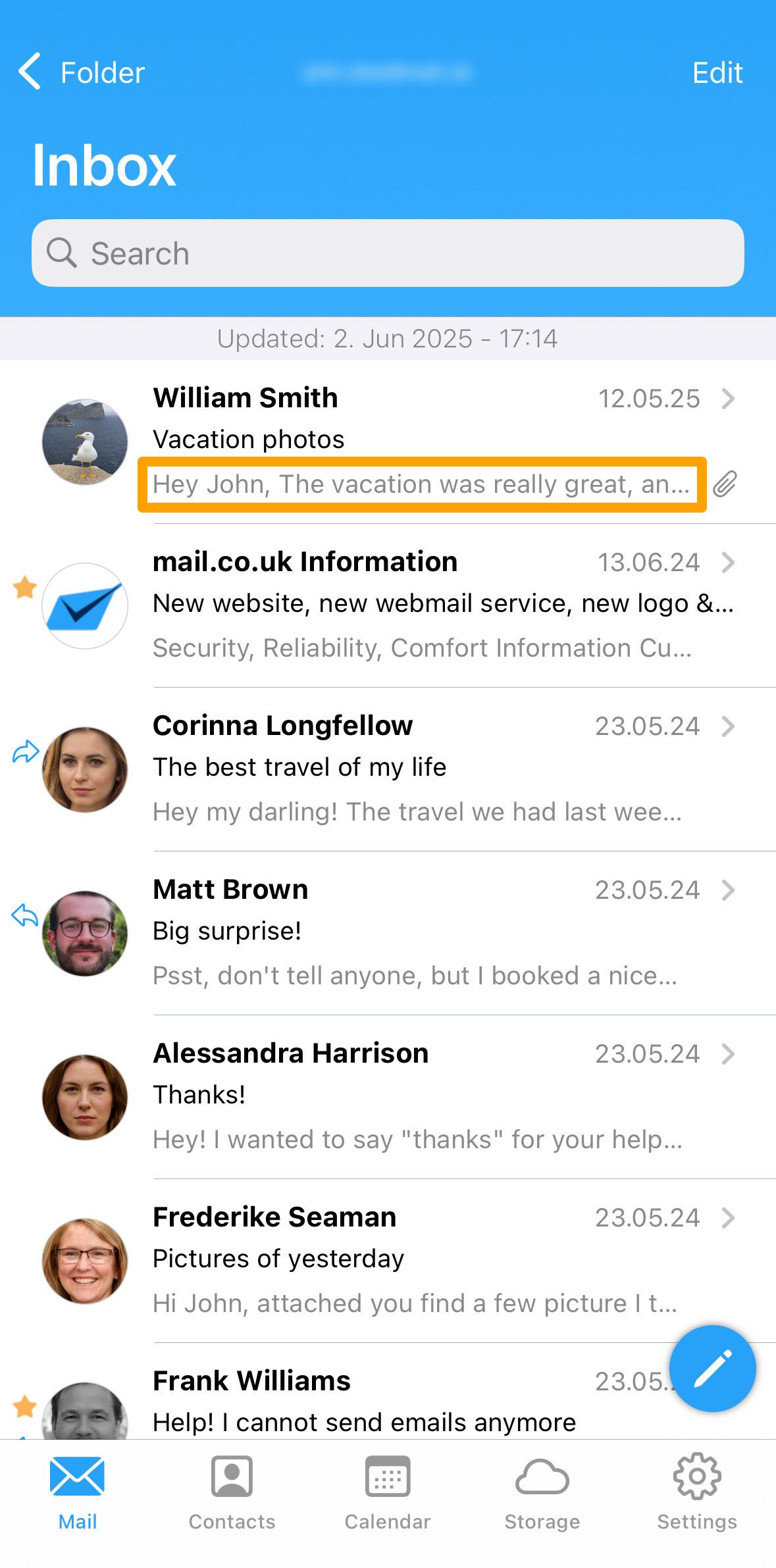Open William Smith's Vacation photos email
The image size is (776, 1568).
click(388, 442)
